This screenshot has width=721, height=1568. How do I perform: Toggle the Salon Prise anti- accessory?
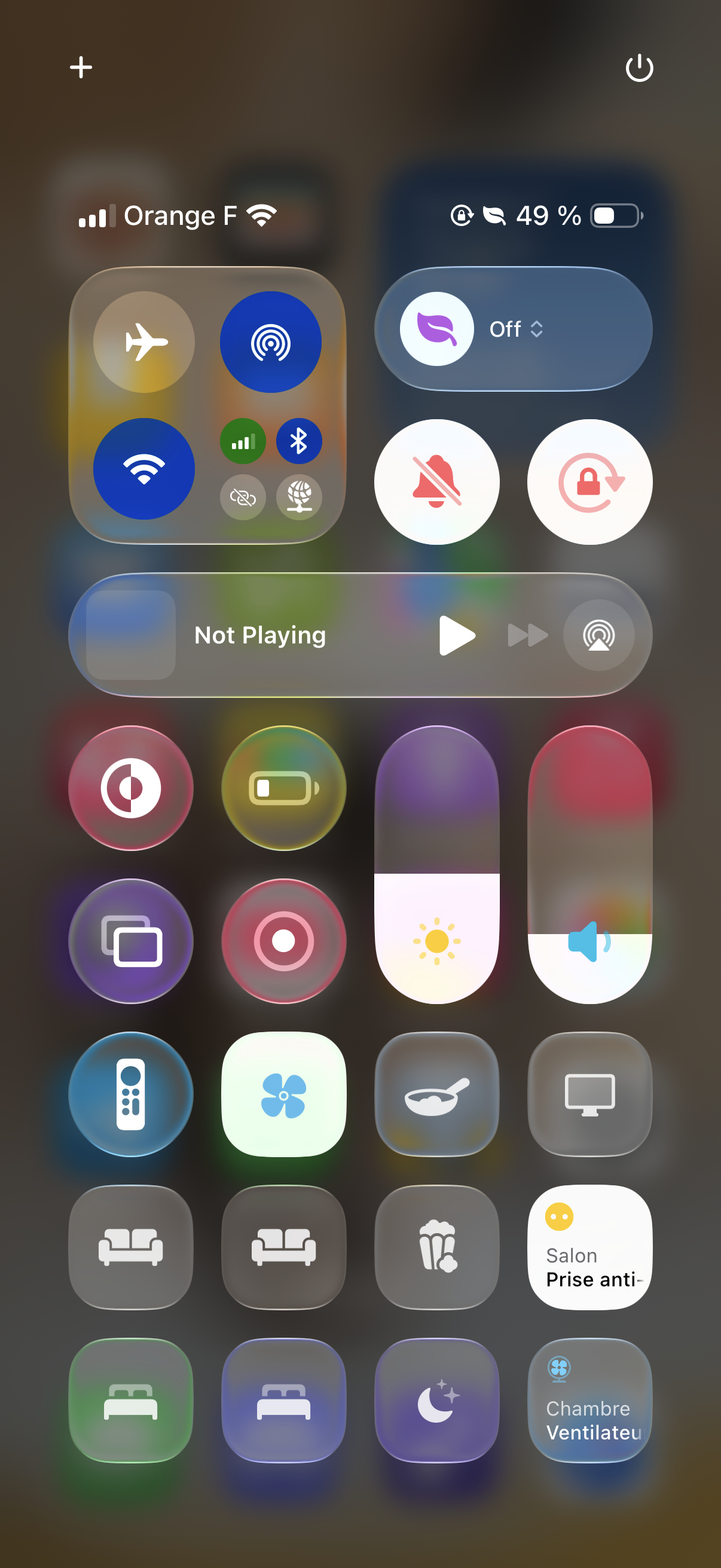590,1248
